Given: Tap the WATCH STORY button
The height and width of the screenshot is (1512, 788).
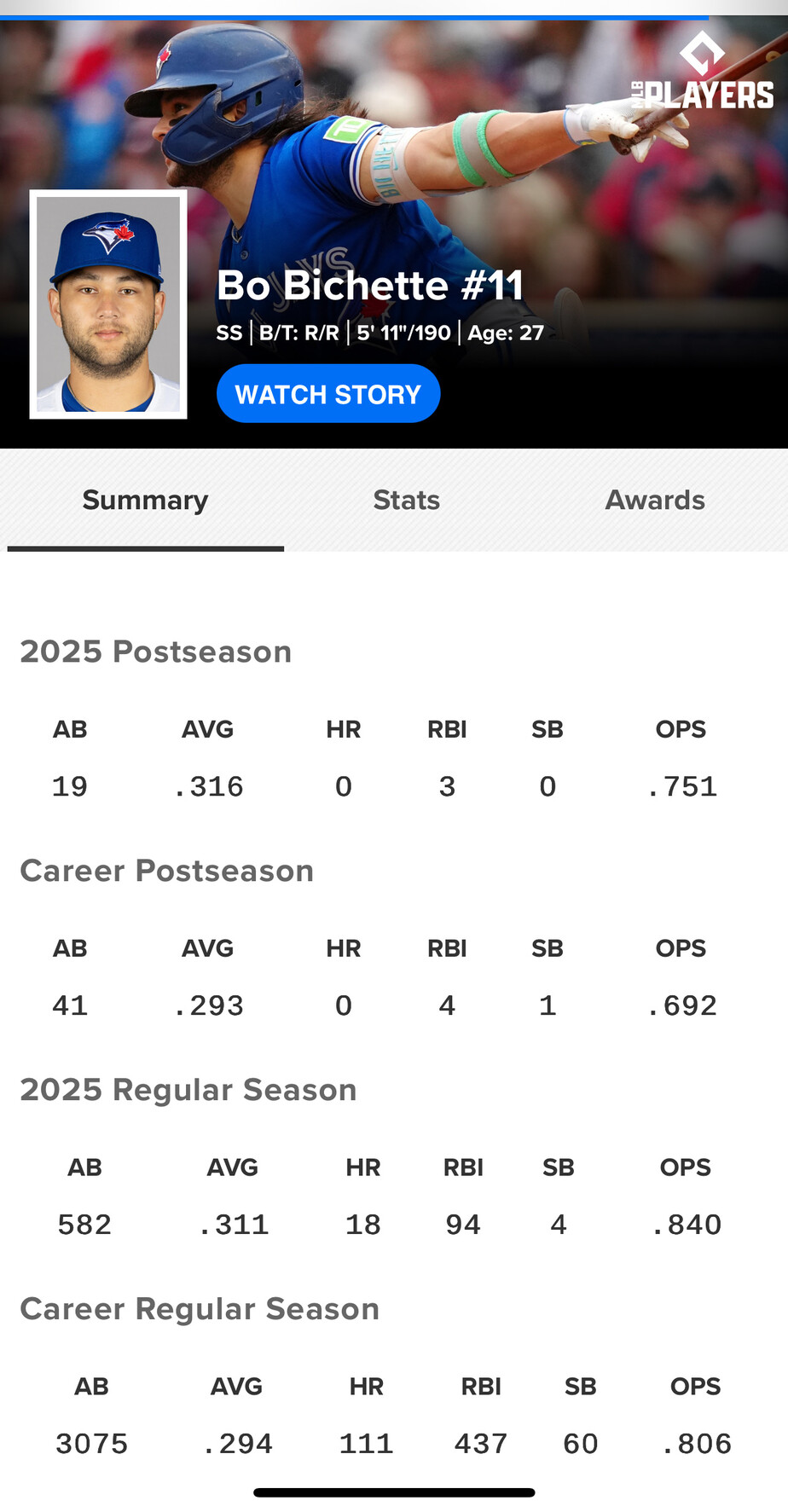Looking at the screenshot, I should point(328,394).
